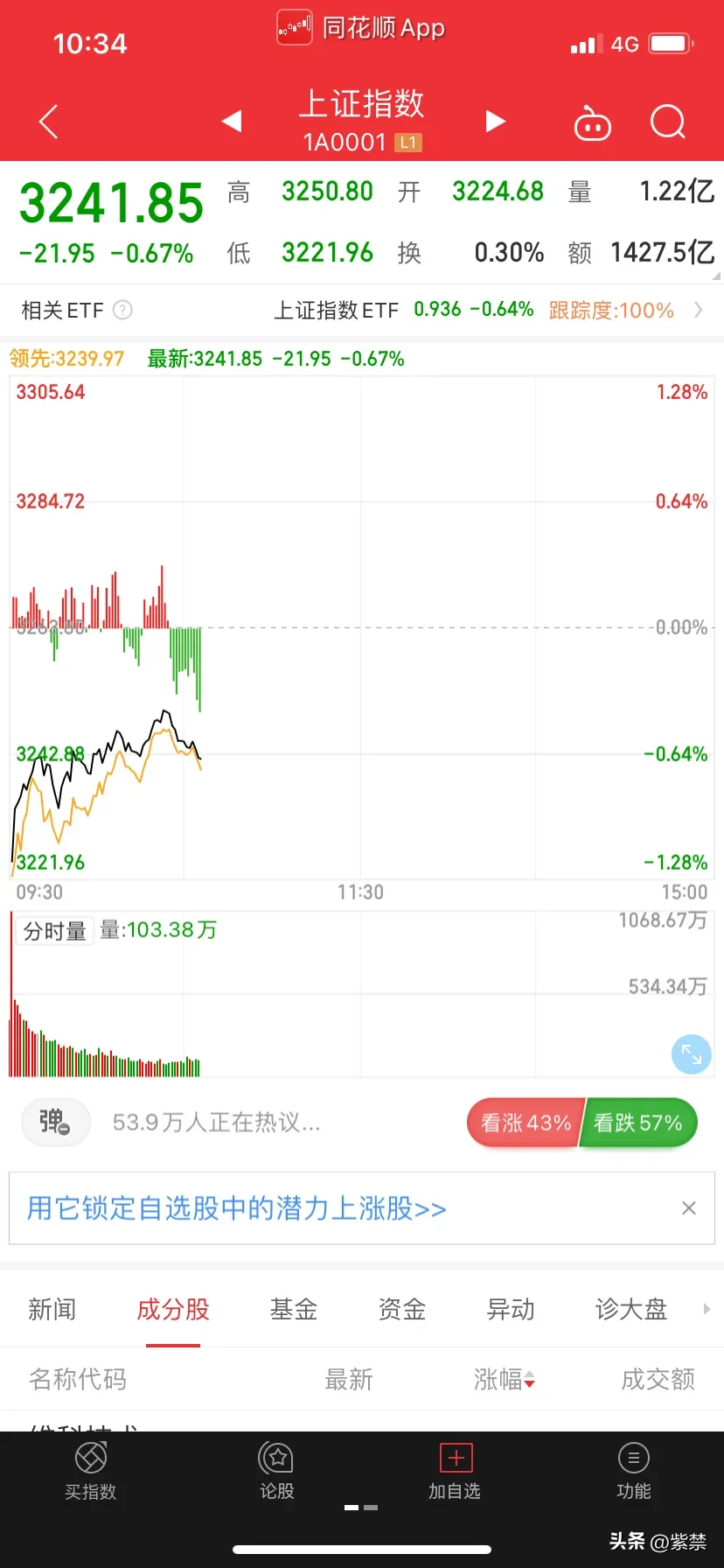Image resolution: width=724 pixels, height=1568 pixels.
Task: Tap the right arrow to next index
Action: click(x=495, y=122)
